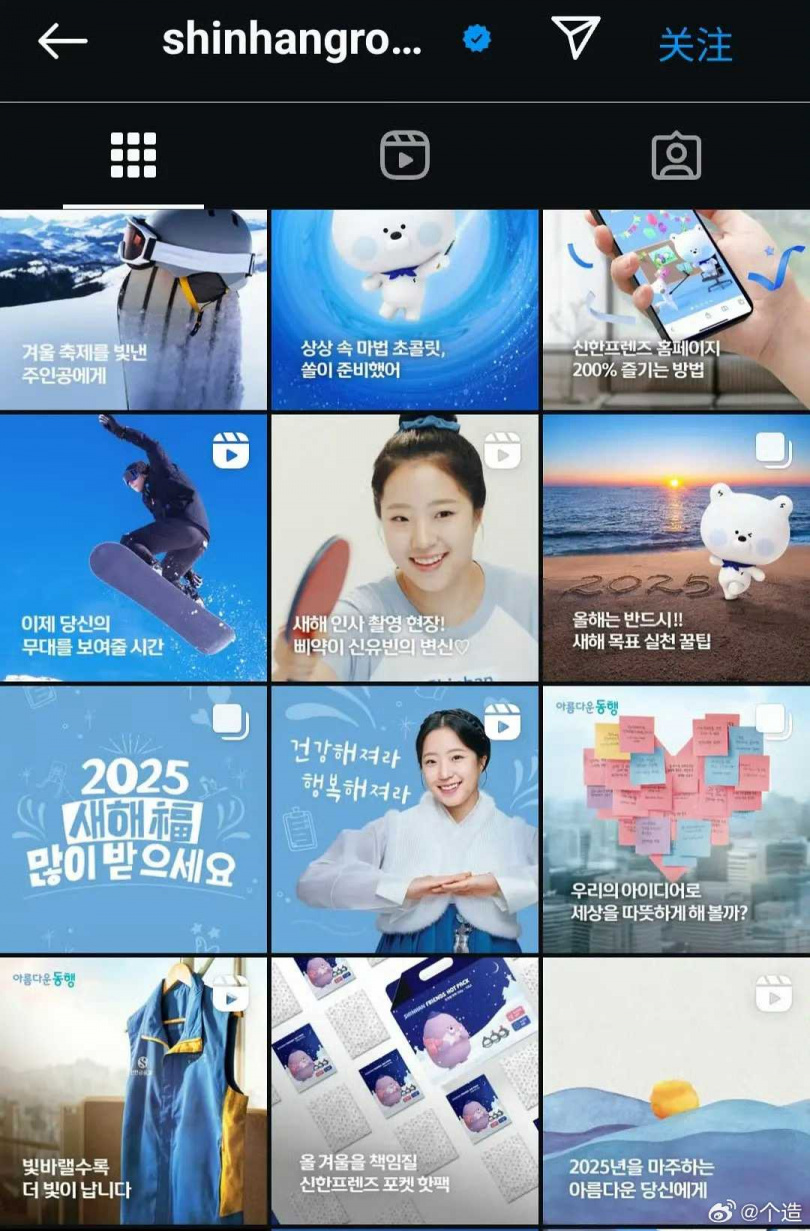Play the snowboarder reel 이제 당신의 무대를 보여줄 시간

(x=133, y=547)
